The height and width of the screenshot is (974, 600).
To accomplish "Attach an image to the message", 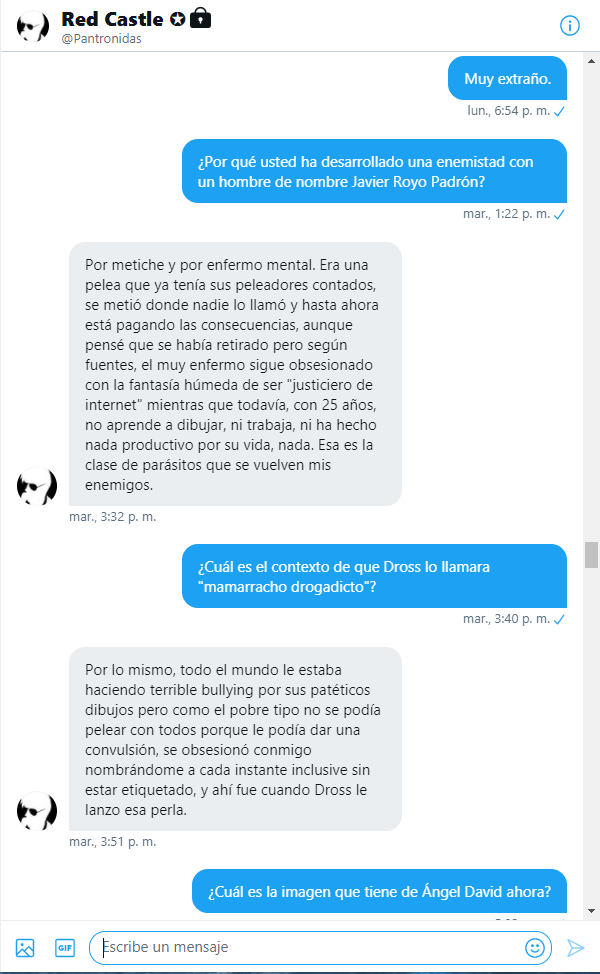I will [x=25, y=948].
